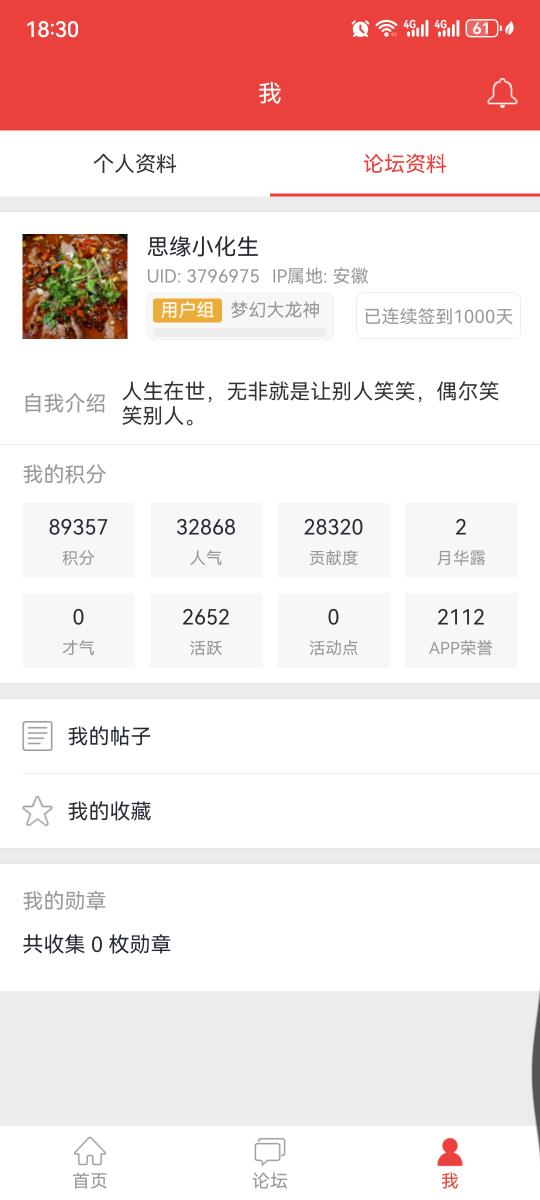Viewport: 540px width, 1200px height.
Task: Switch to the 论坛 tab
Action: (270, 1164)
